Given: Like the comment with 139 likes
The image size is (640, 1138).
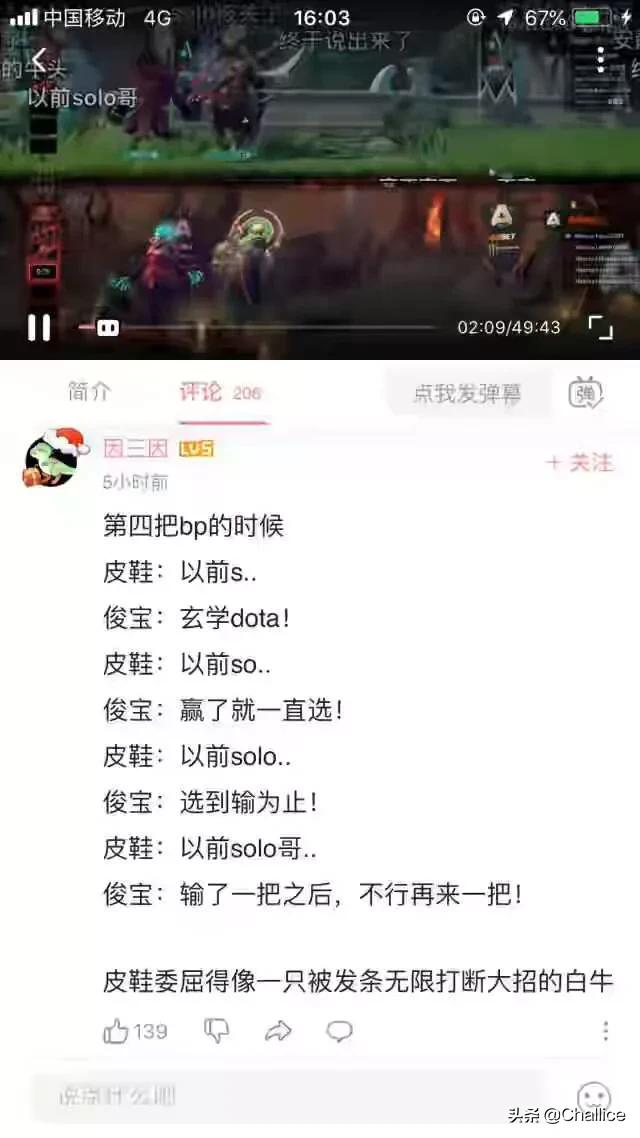Looking at the screenshot, I should coord(117,1031).
